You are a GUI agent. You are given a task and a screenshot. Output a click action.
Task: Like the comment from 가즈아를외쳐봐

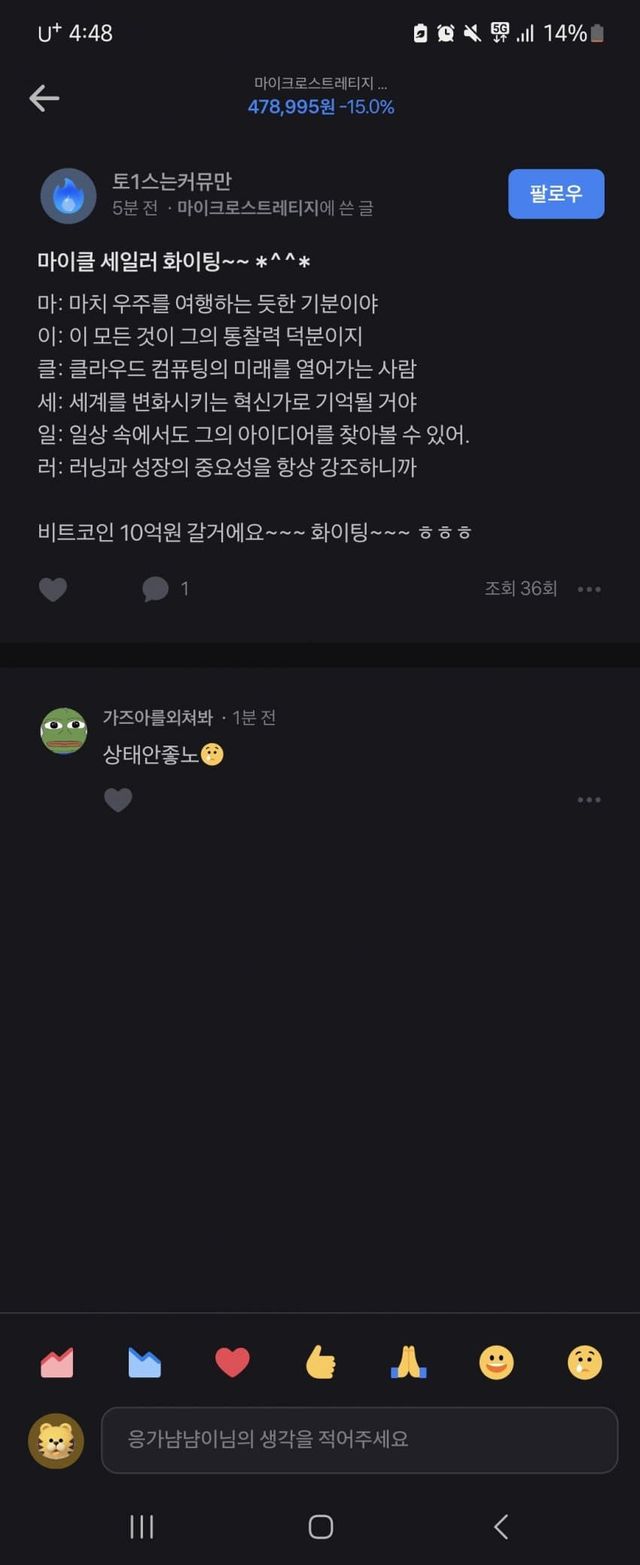pyautogui.click(x=118, y=800)
